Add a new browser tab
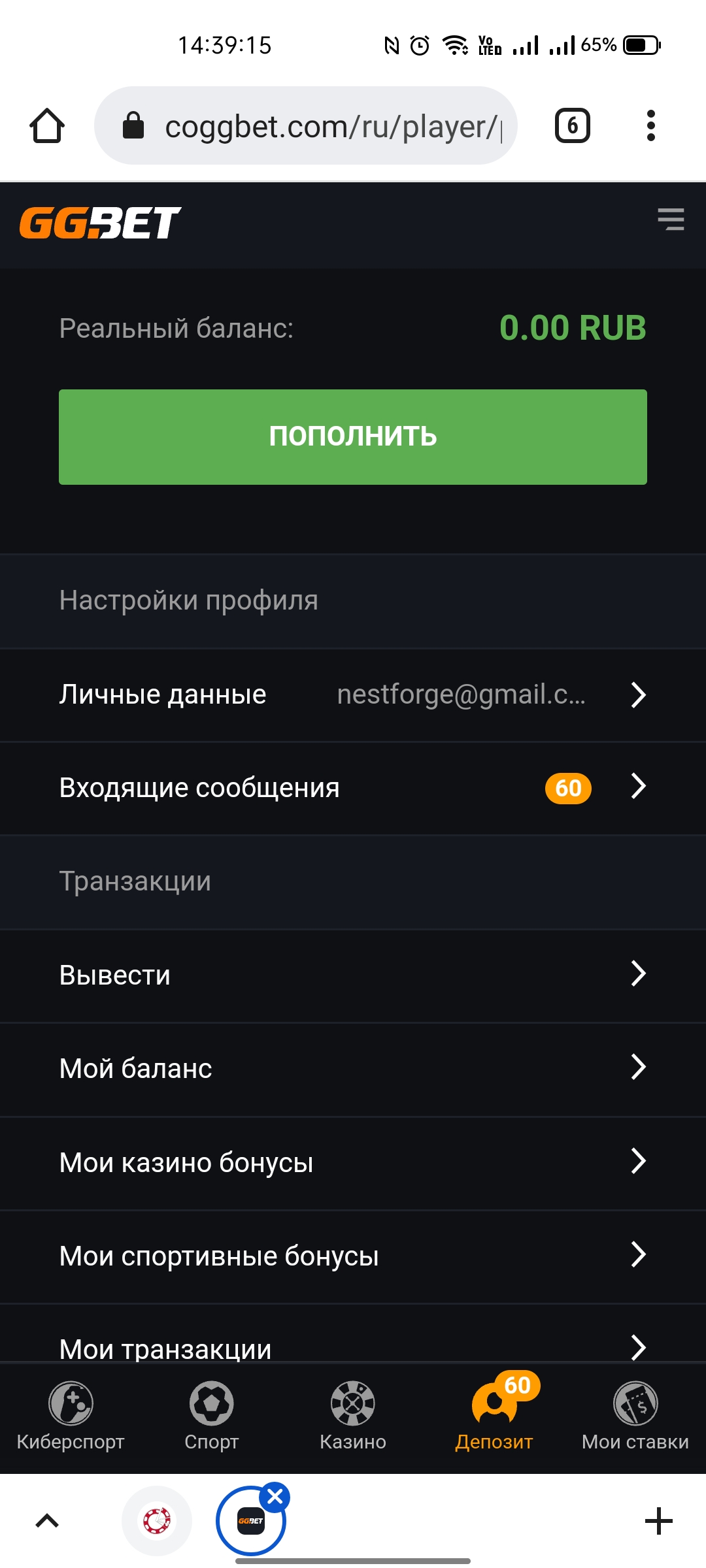The image size is (706, 1568). 659,1521
